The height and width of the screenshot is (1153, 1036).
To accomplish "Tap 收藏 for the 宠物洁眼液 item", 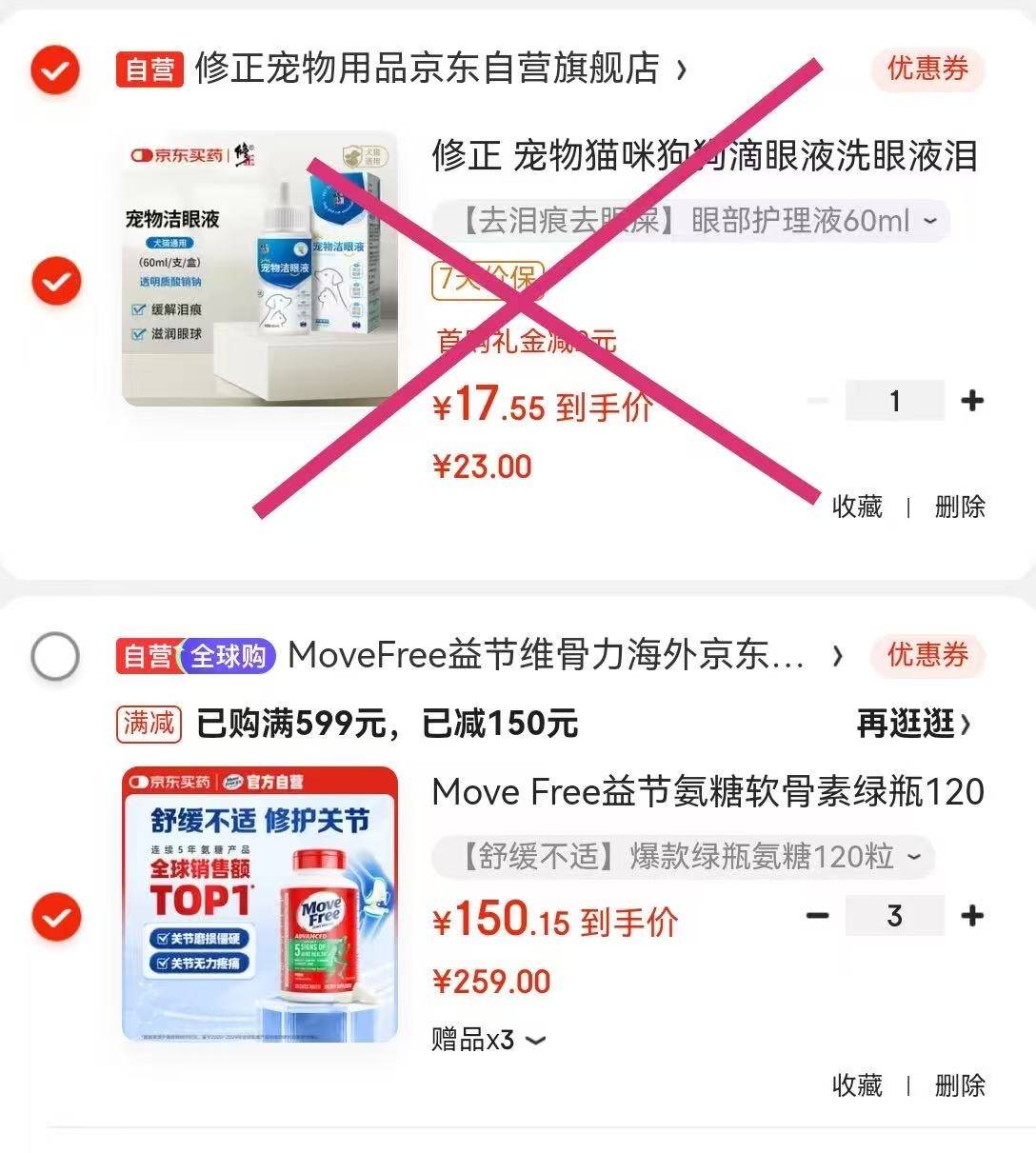I will tap(857, 507).
